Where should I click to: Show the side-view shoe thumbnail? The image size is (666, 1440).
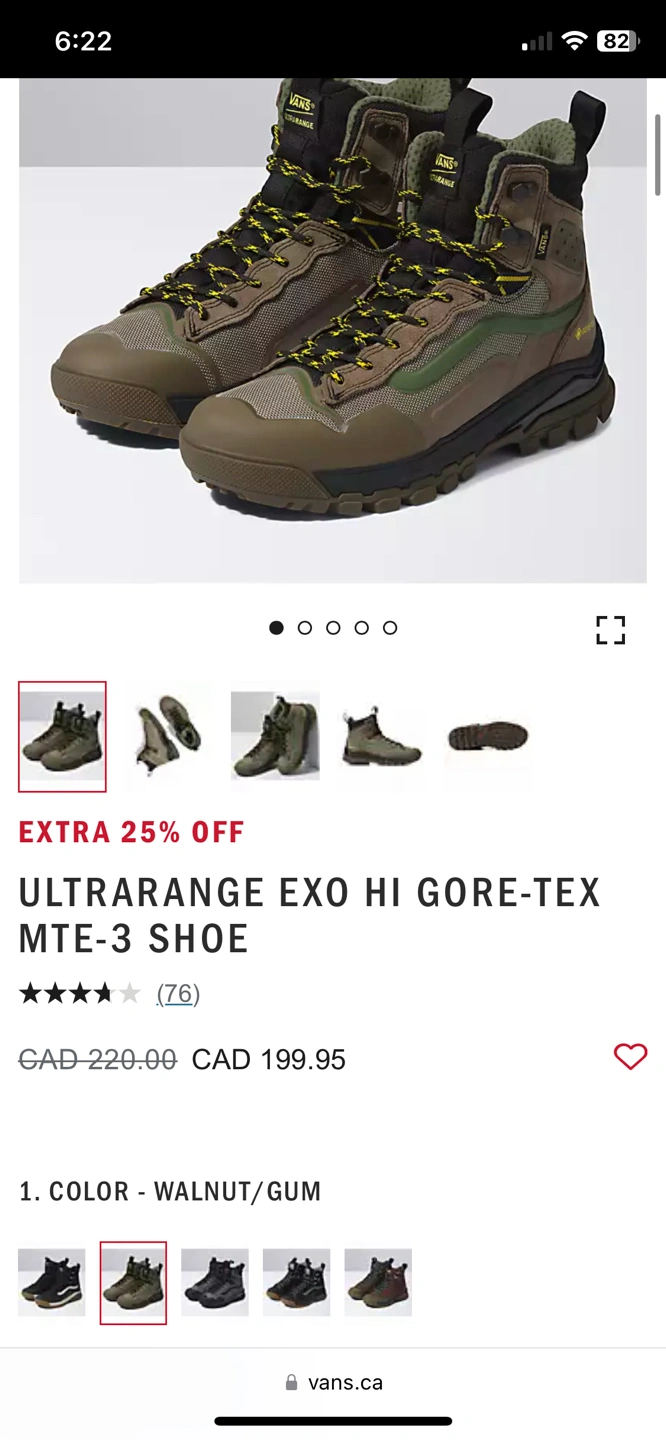tap(381, 738)
